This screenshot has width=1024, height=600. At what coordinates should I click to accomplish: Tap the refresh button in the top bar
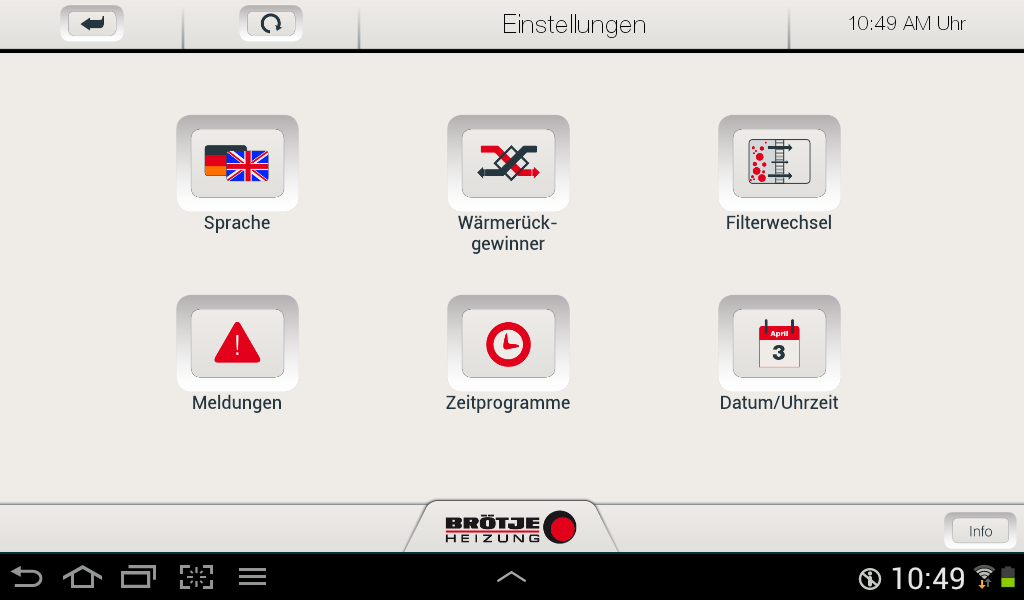coord(270,24)
